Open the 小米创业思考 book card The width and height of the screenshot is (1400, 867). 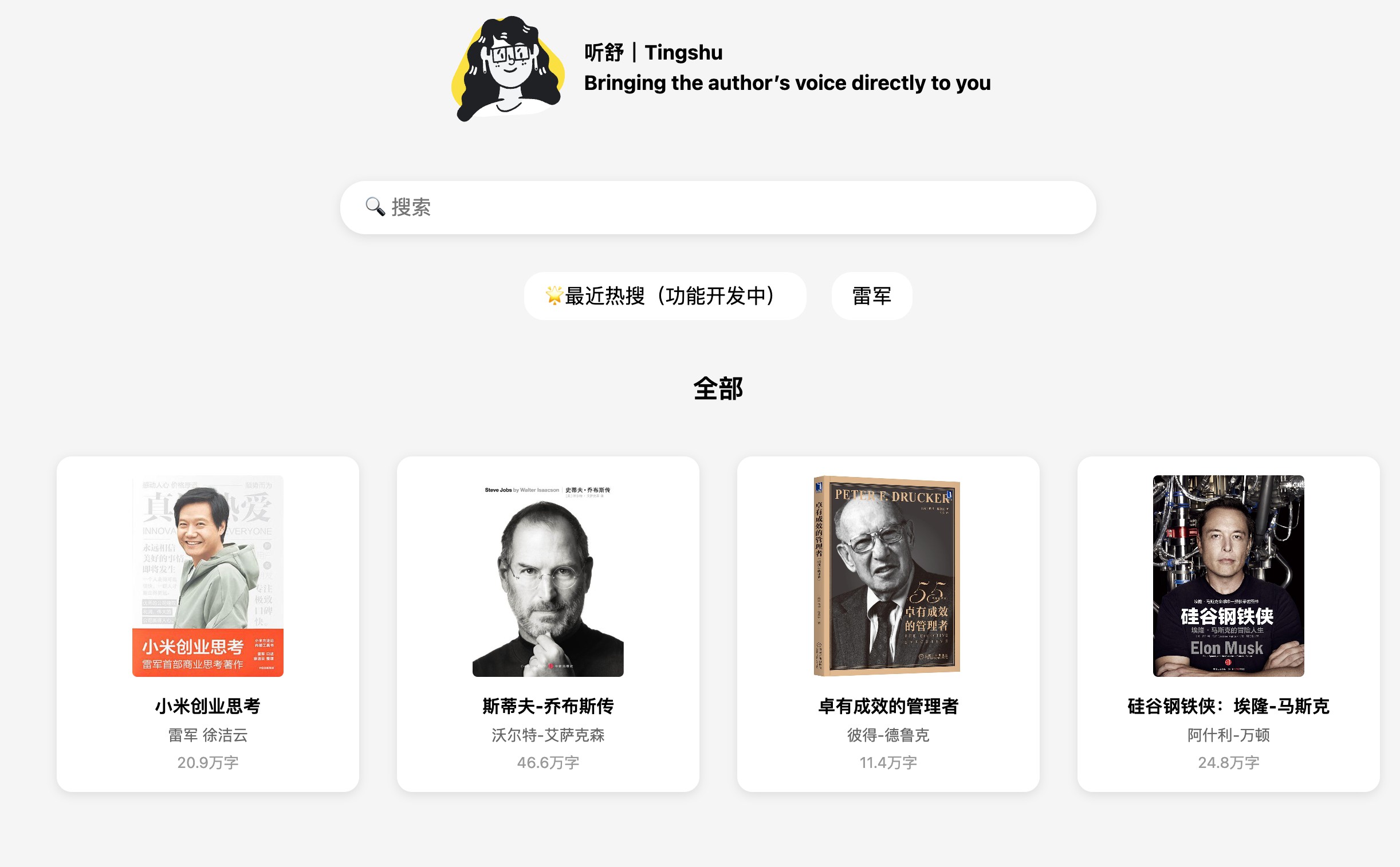pyautogui.click(x=207, y=623)
